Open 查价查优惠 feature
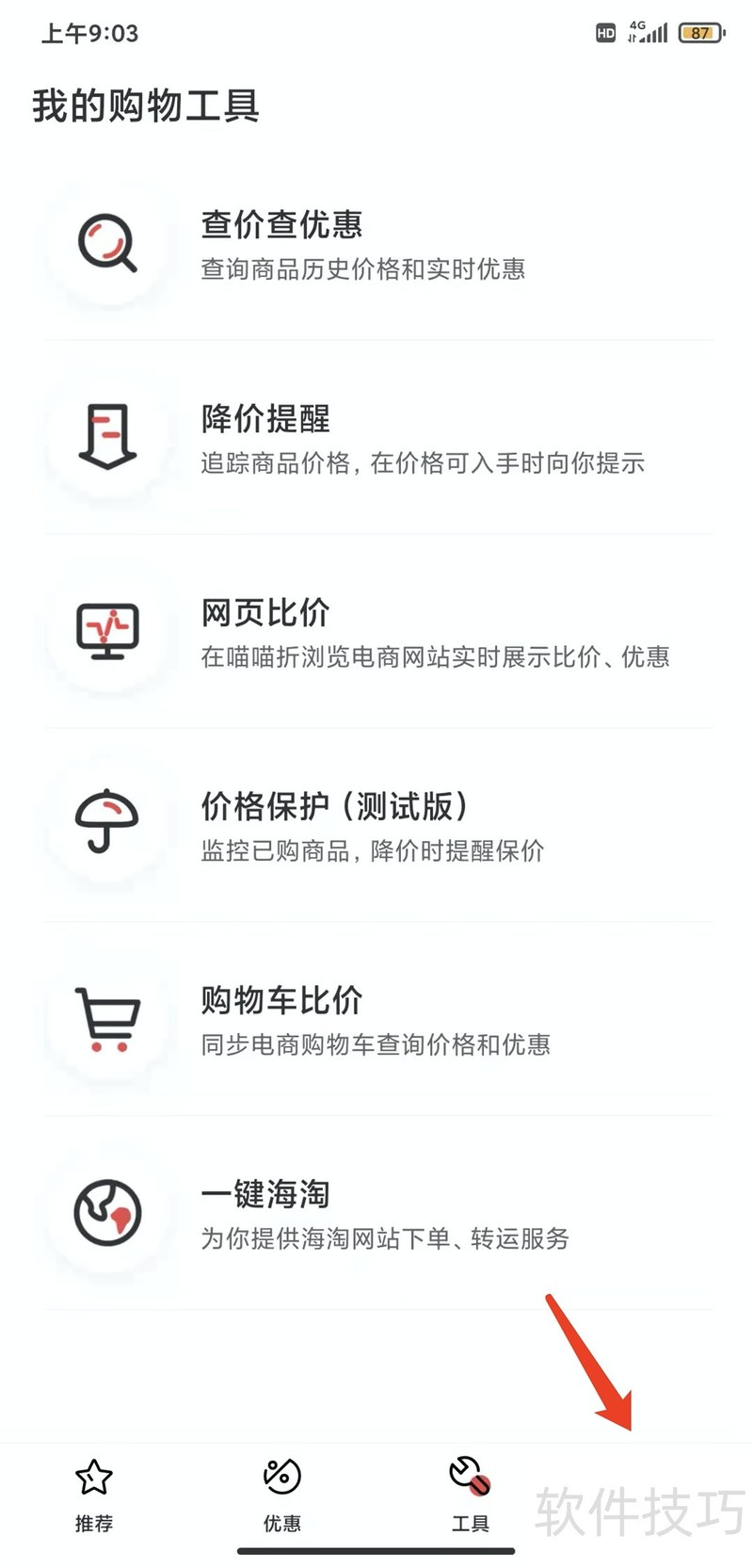Image resolution: width=753 pixels, height=1568 pixels. (376, 243)
